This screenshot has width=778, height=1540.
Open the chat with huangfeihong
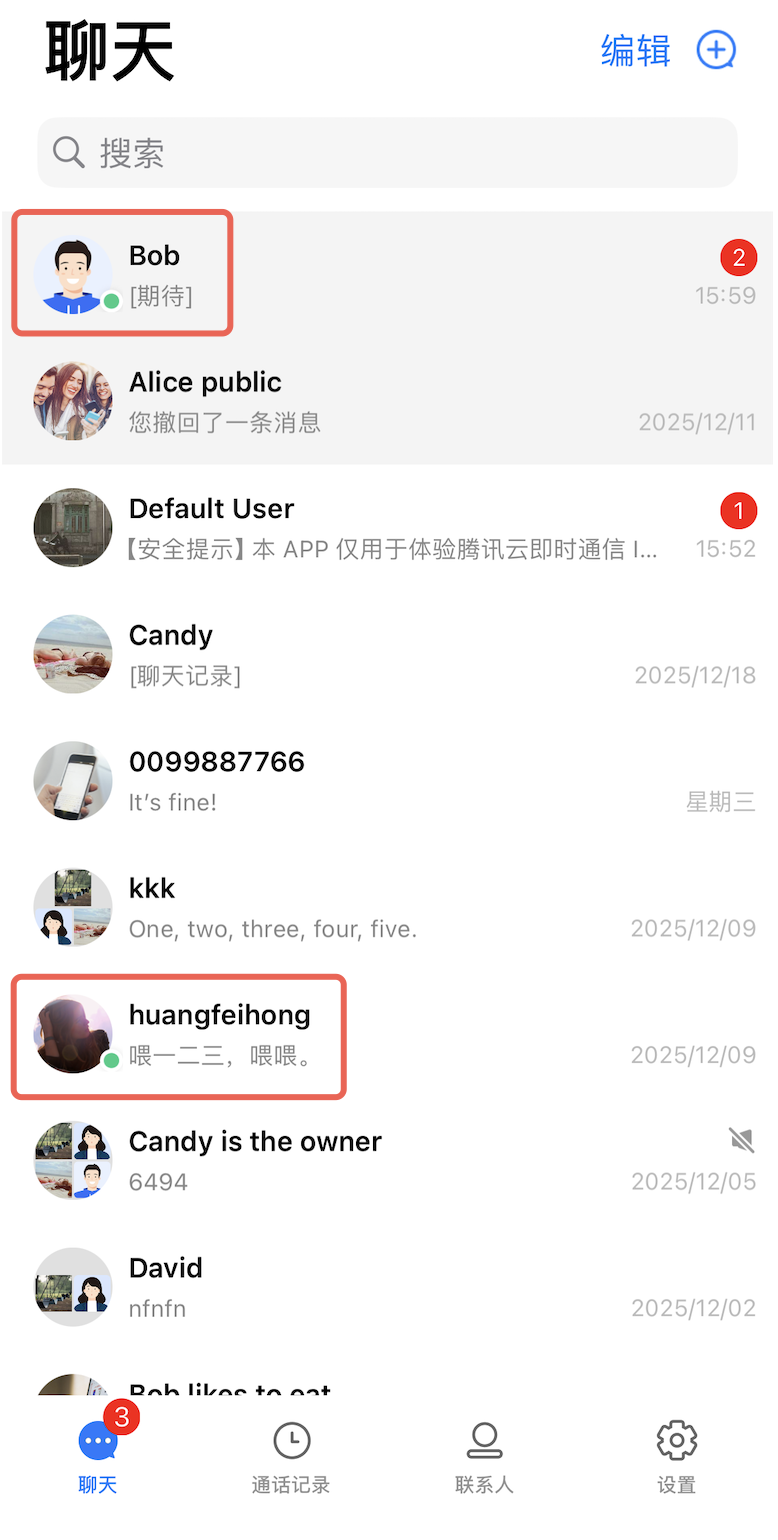click(388, 1034)
